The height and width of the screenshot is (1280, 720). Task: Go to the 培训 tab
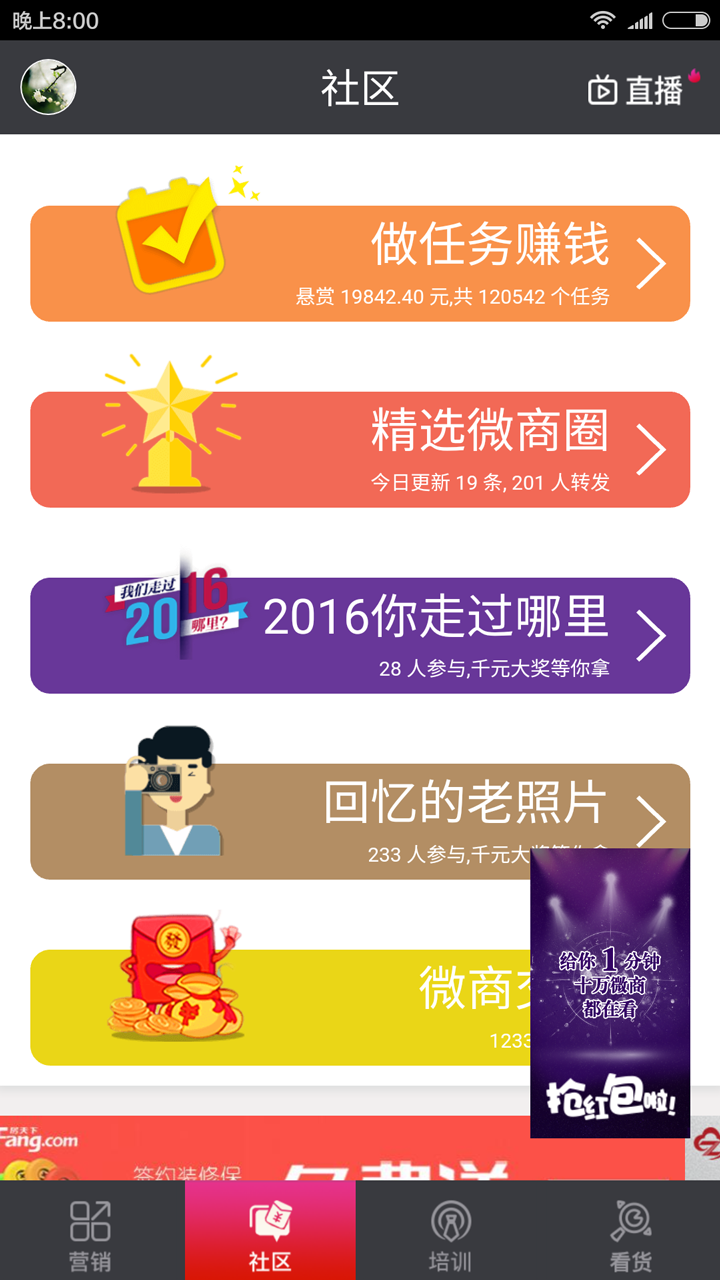[x=450, y=1232]
